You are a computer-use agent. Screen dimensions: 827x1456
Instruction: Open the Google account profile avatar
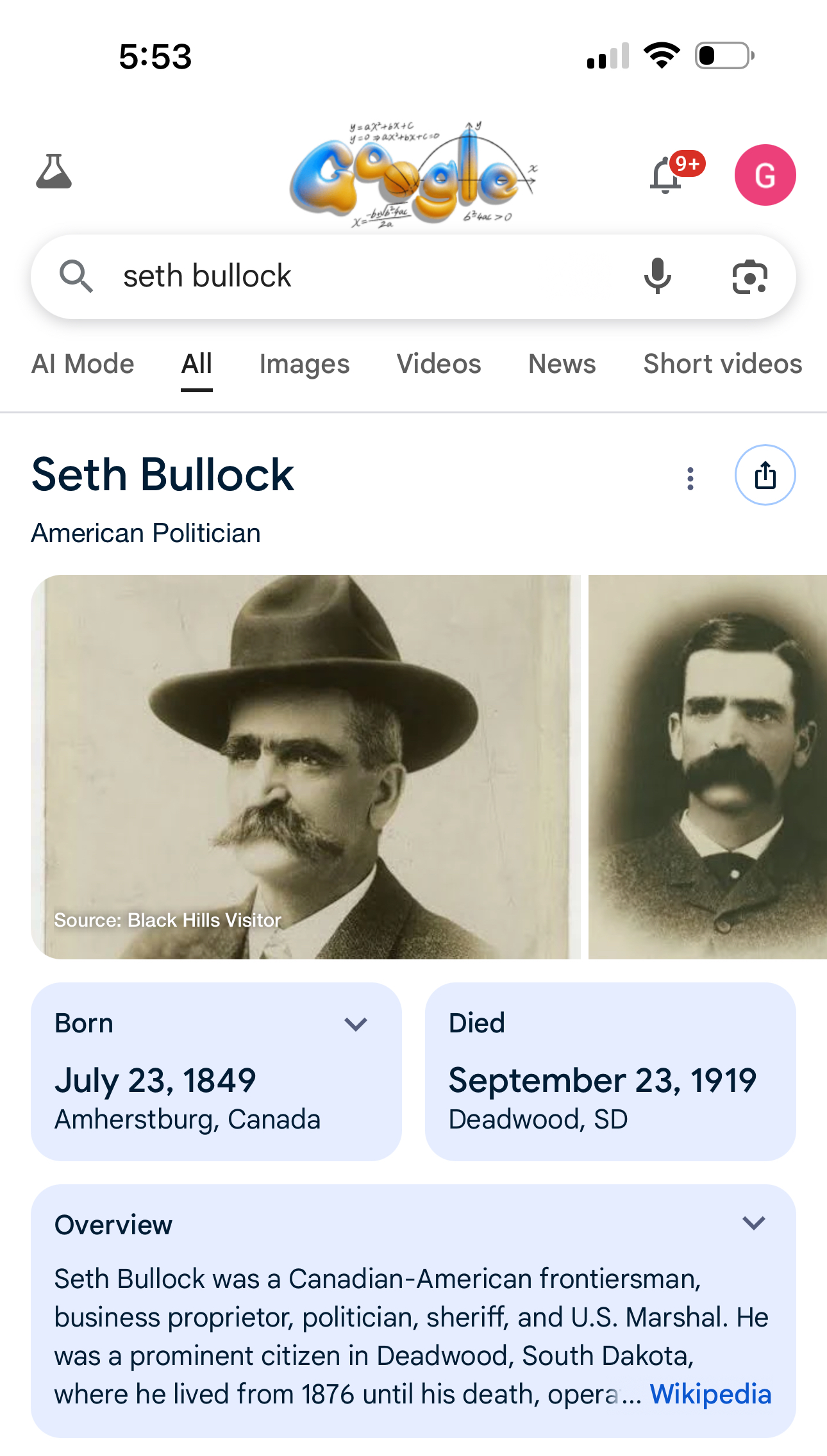tap(765, 175)
